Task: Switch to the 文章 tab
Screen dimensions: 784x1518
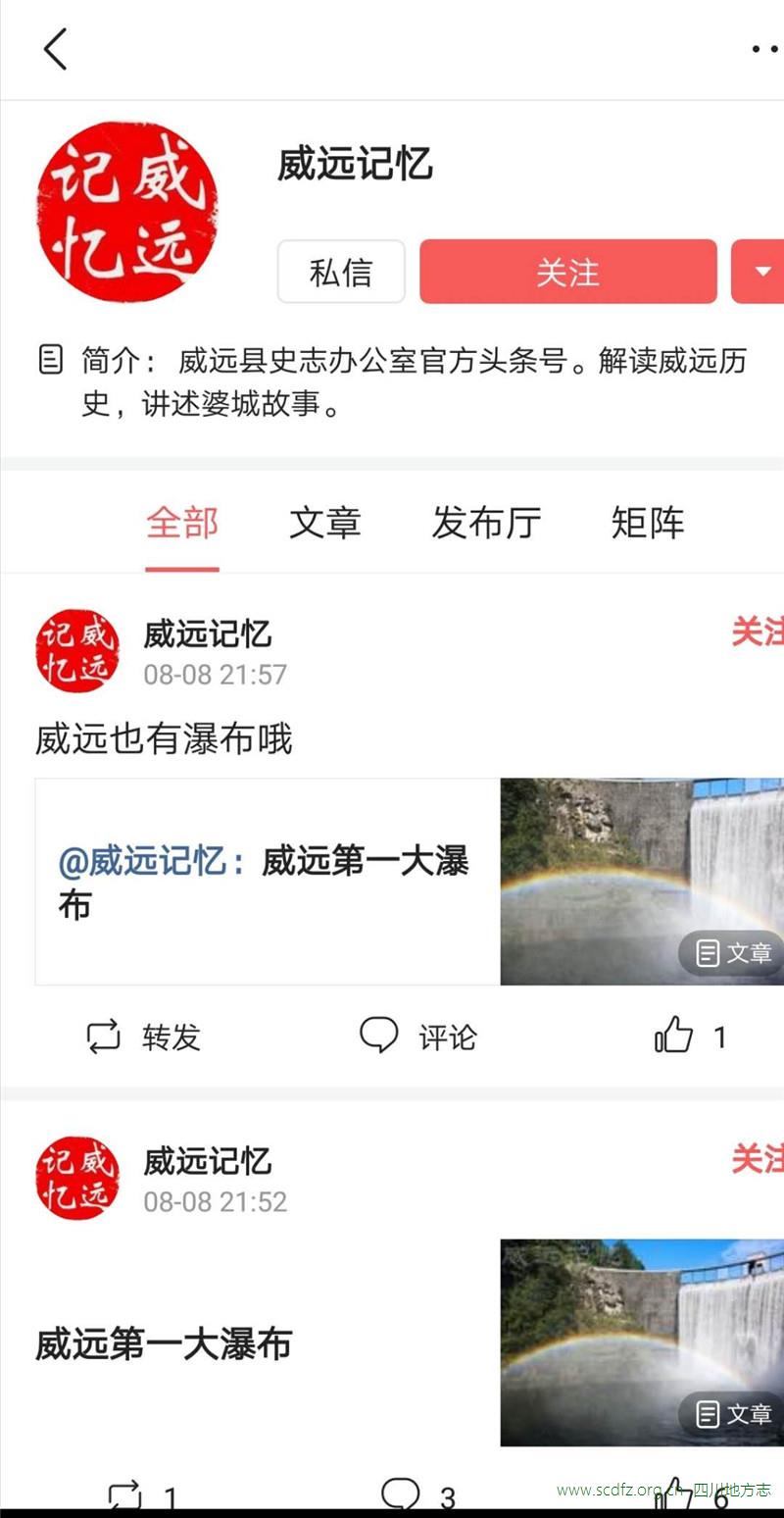Action: (325, 523)
